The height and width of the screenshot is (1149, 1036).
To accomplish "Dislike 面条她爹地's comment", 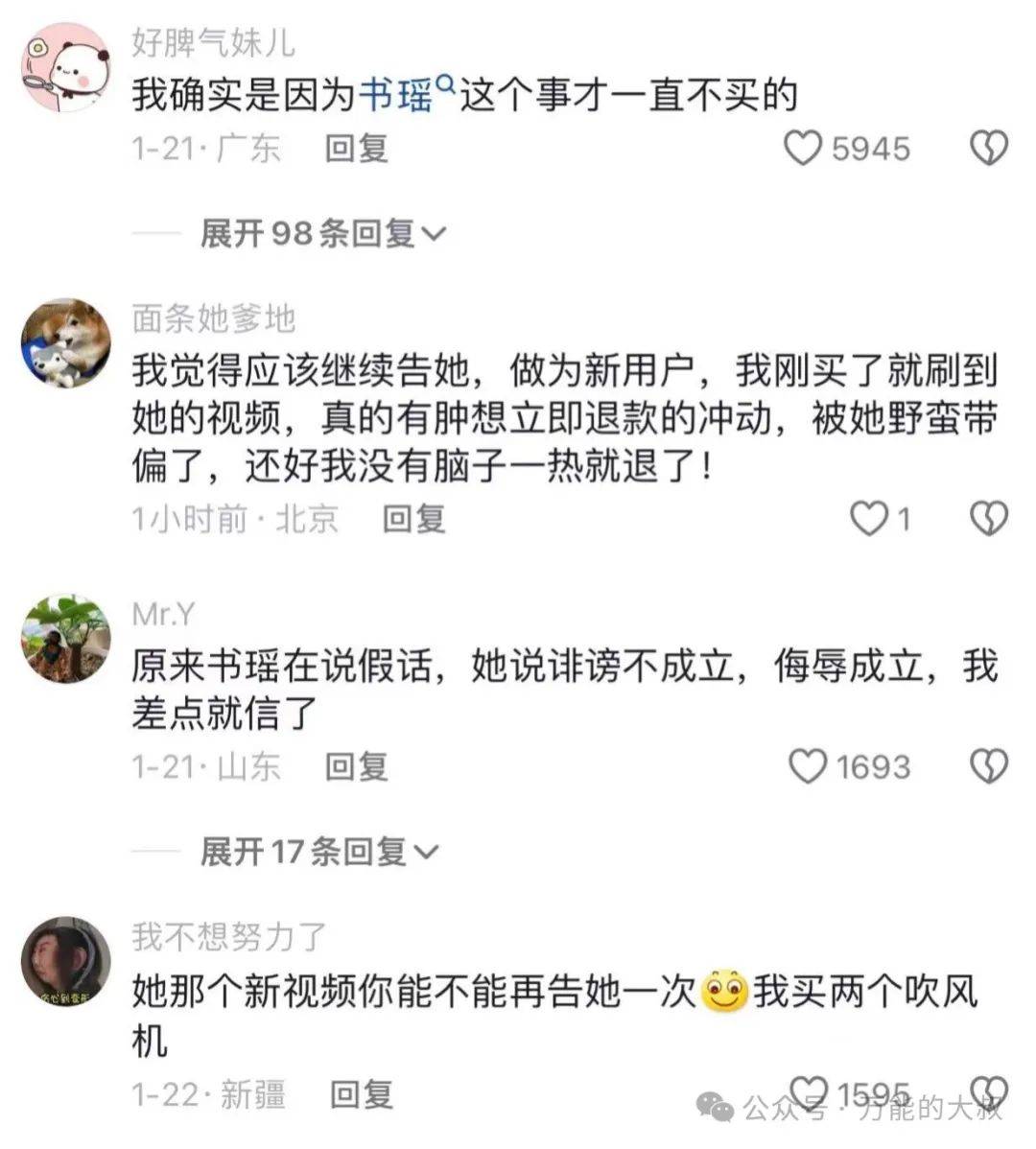I will pos(988,519).
